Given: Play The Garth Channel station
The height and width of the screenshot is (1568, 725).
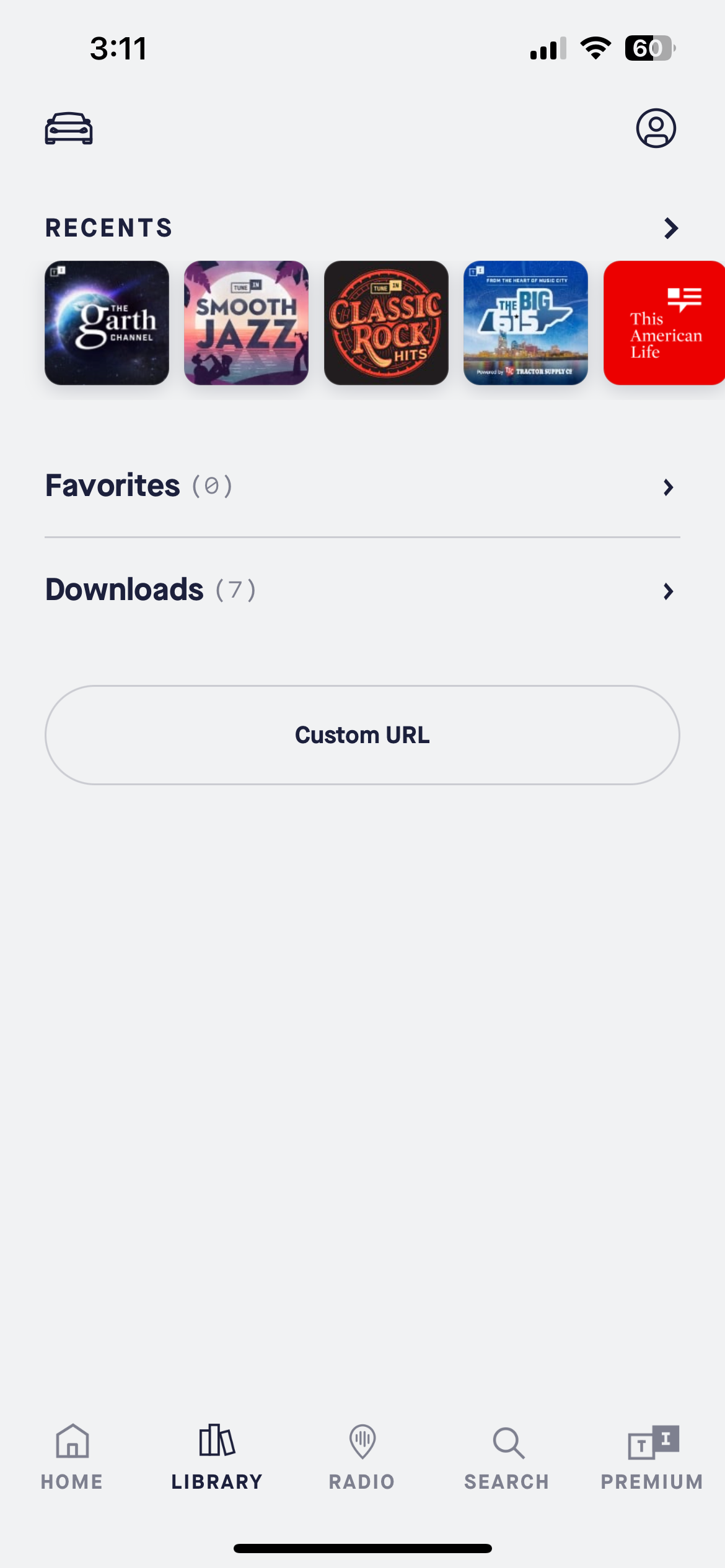Looking at the screenshot, I should (107, 323).
